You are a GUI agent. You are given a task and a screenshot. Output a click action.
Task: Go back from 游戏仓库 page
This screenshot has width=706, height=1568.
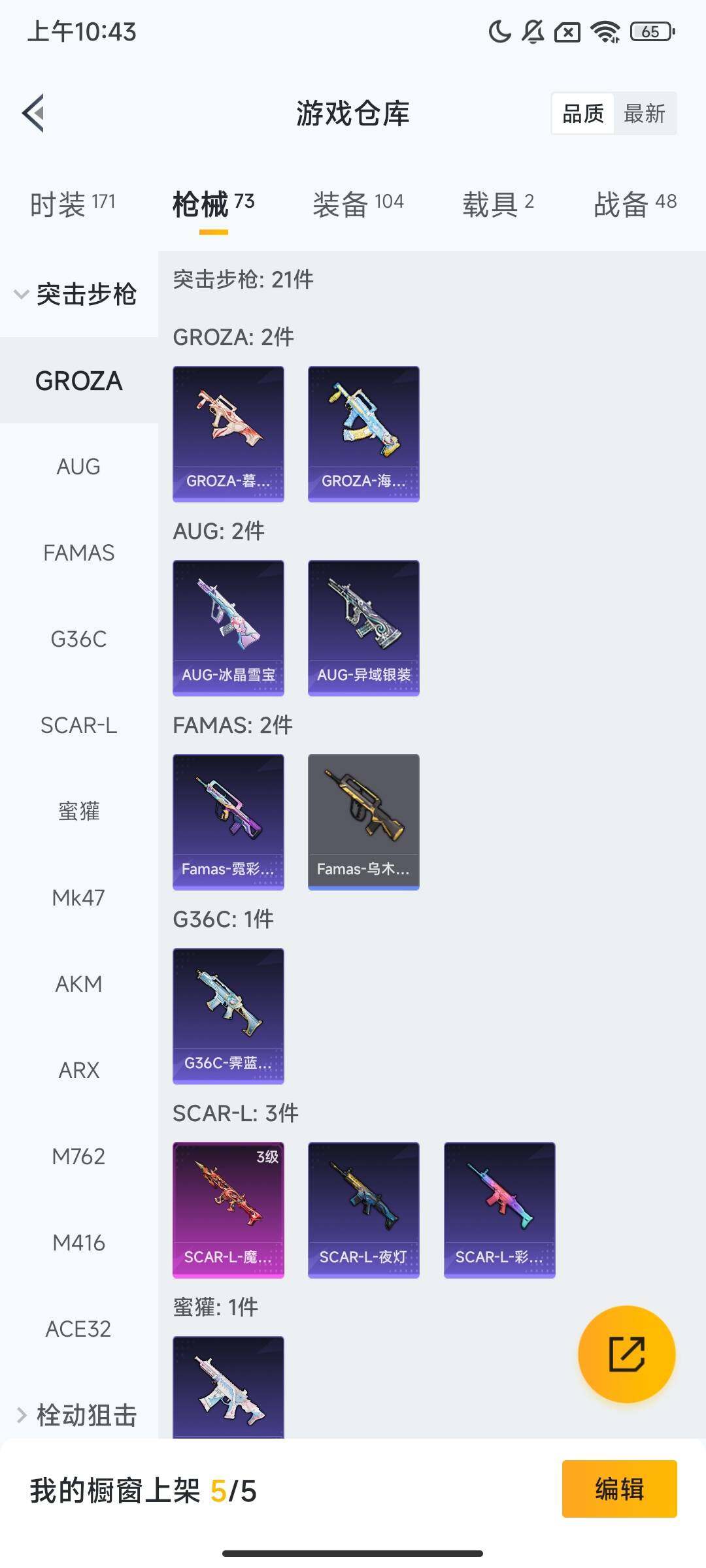pos(34,113)
